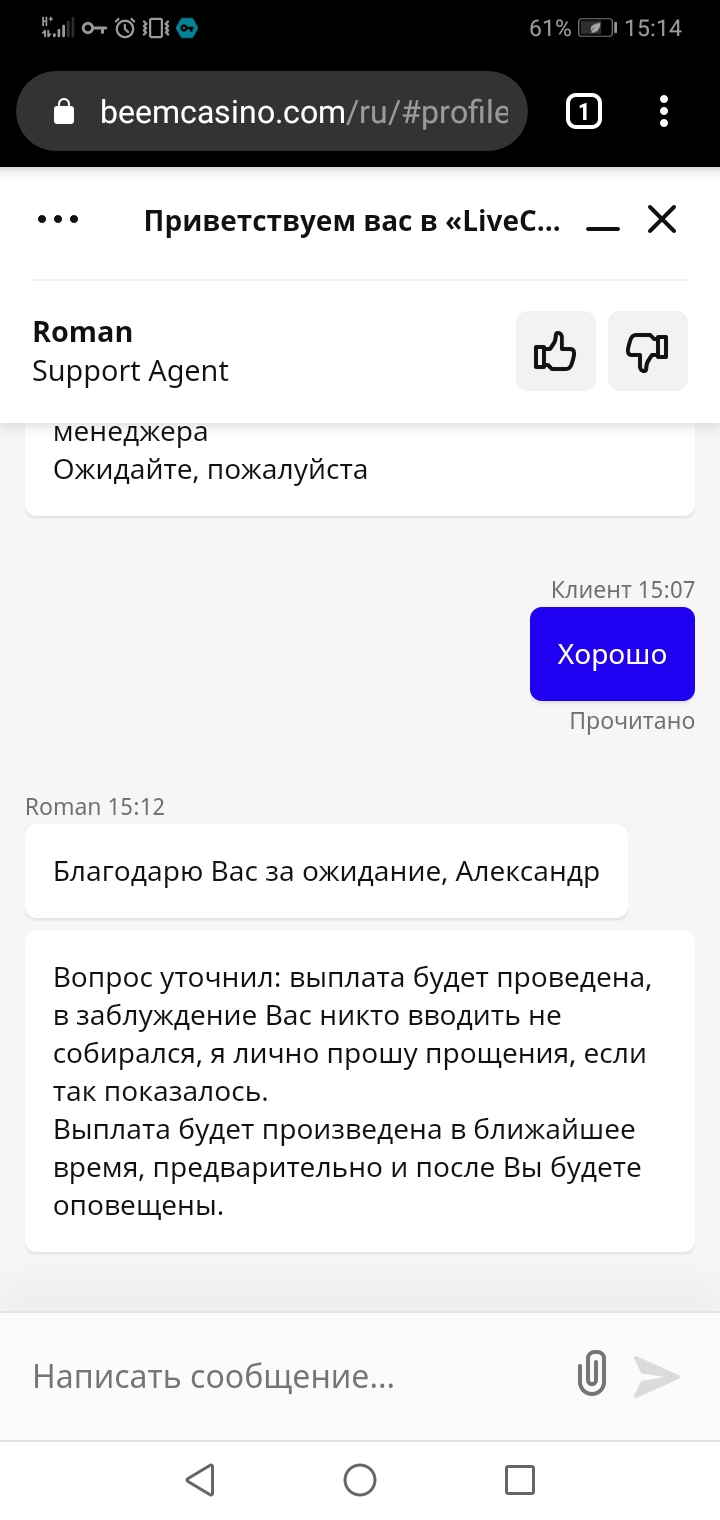Send the chat message

coord(657,1377)
